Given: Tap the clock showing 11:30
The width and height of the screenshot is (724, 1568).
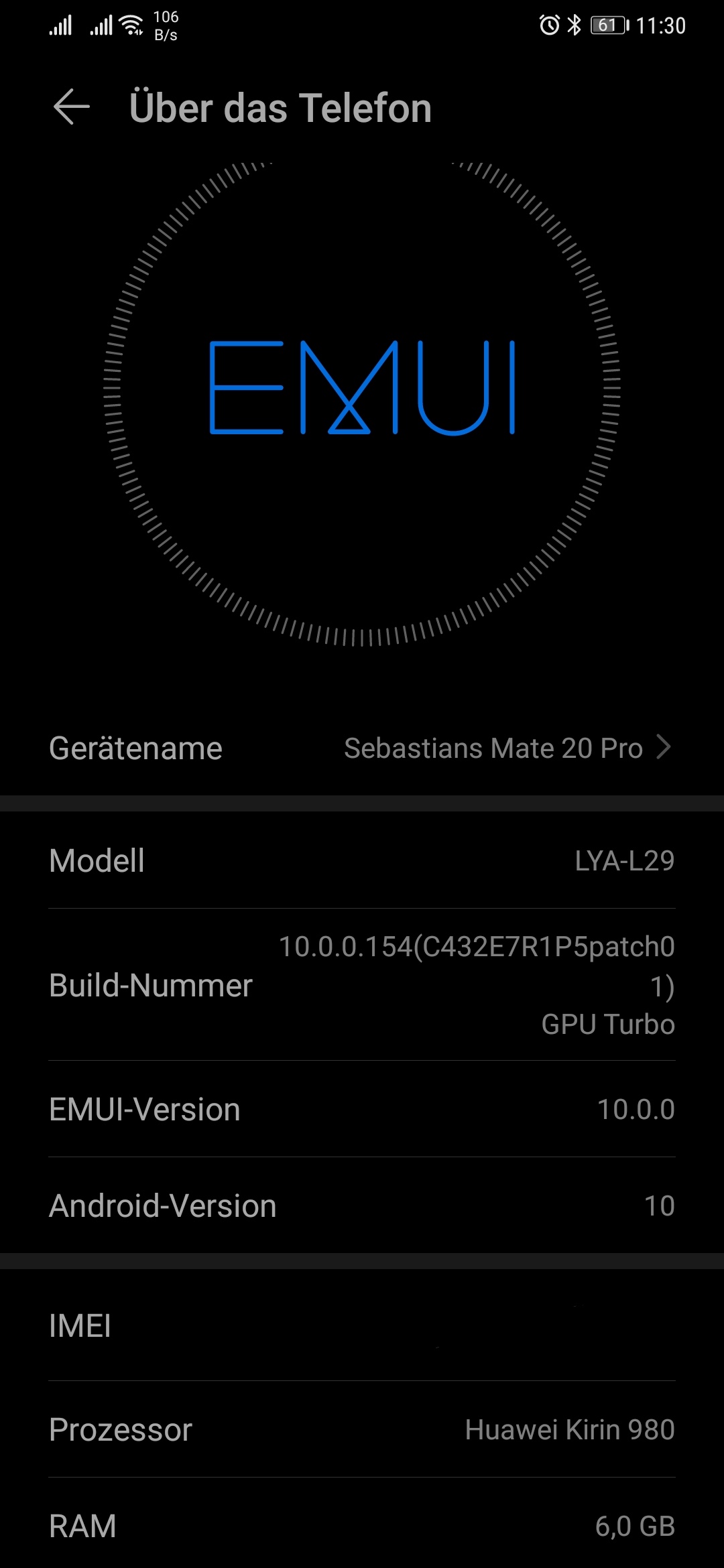Looking at the screenshot, I should click(x=660, y=25).
